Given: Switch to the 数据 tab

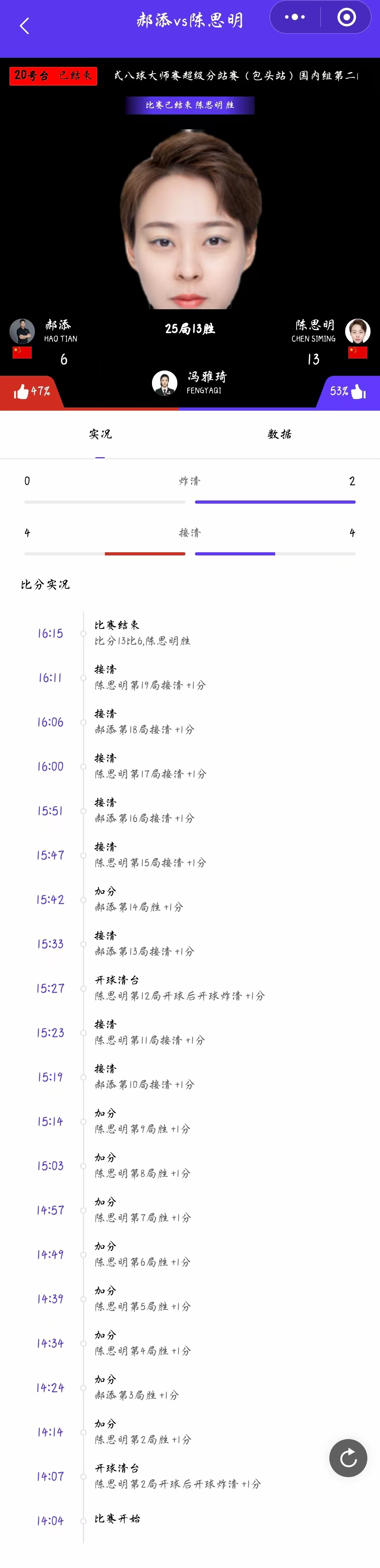Looking at the screenshot, I should tap(279, 434).
